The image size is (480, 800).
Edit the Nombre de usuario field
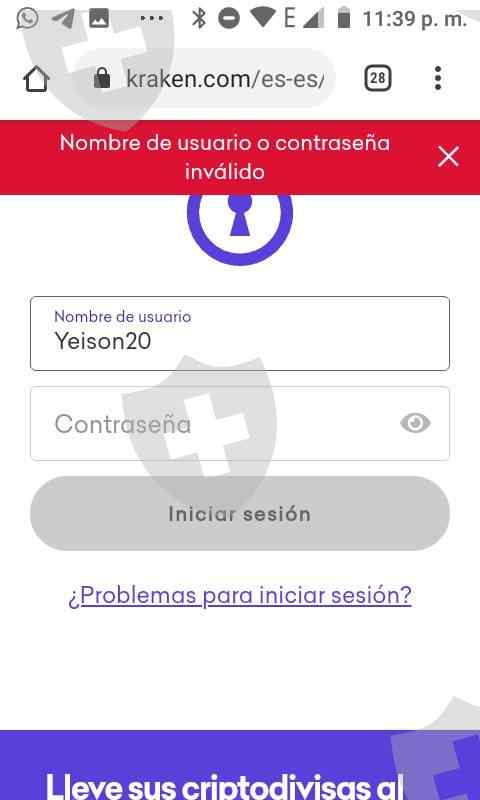click(x=240, y=333)
